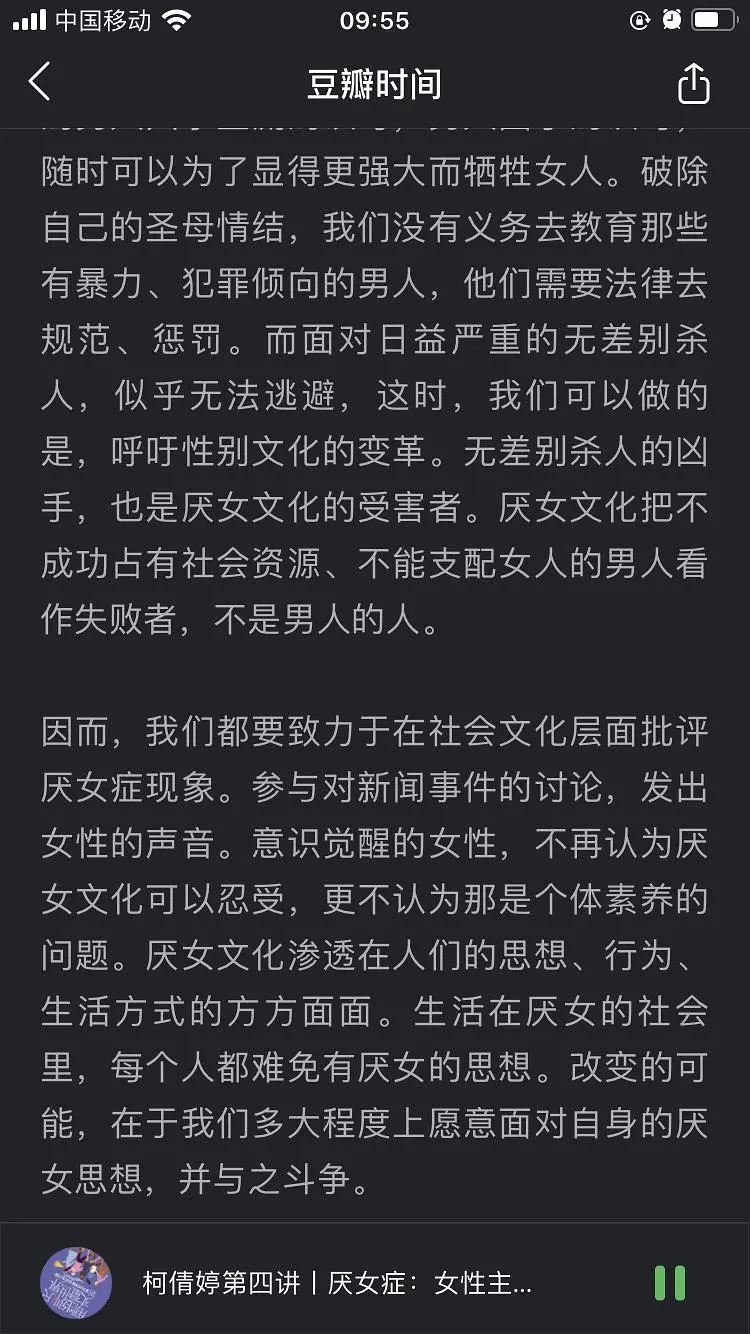This screenshot has height=1334, width=750.
Task: Go back from the 豆瓣时间 page
Action: point(39,82)
